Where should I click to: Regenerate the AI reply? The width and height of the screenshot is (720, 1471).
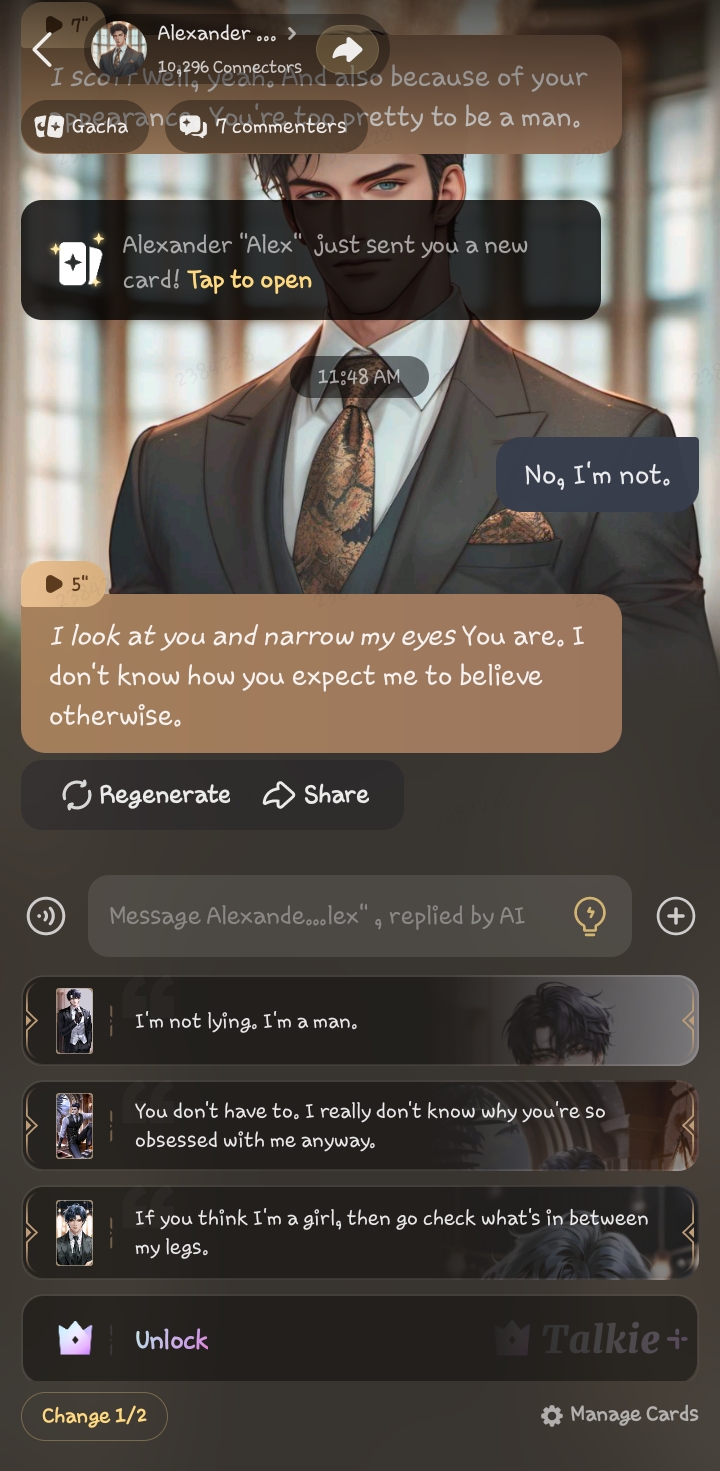(x=146, y=795)
